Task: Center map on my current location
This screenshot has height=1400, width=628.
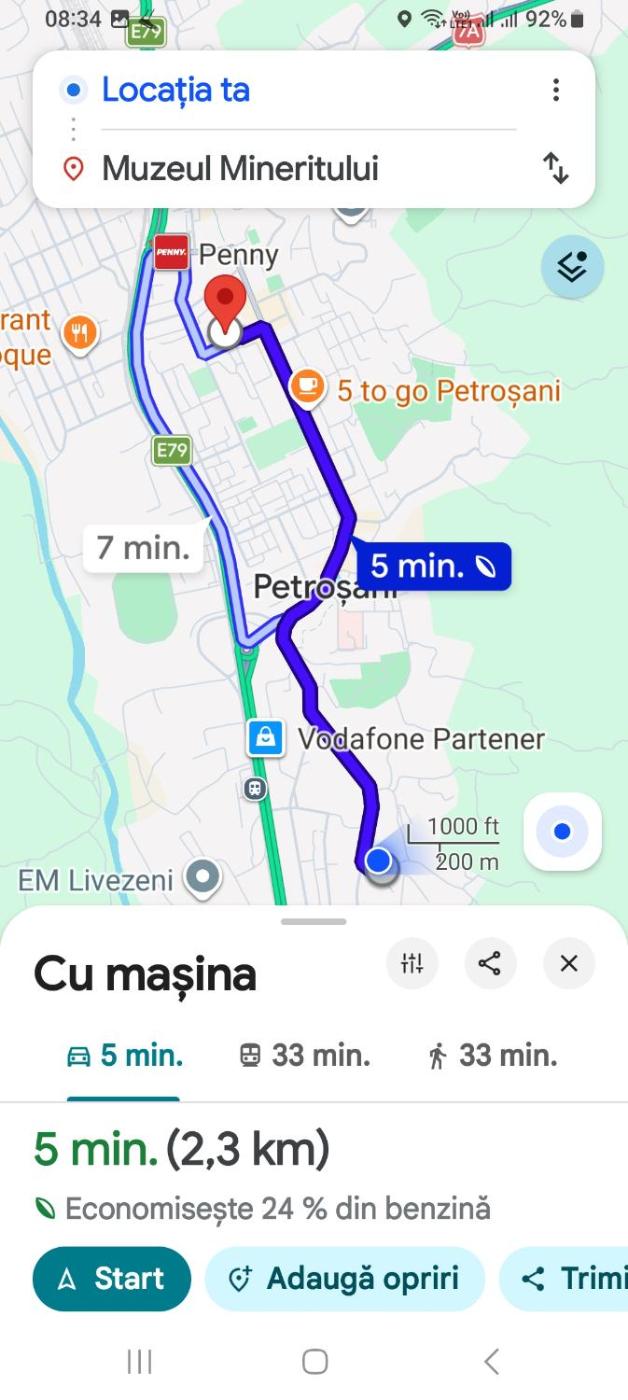Action: (x=562, y=831)
